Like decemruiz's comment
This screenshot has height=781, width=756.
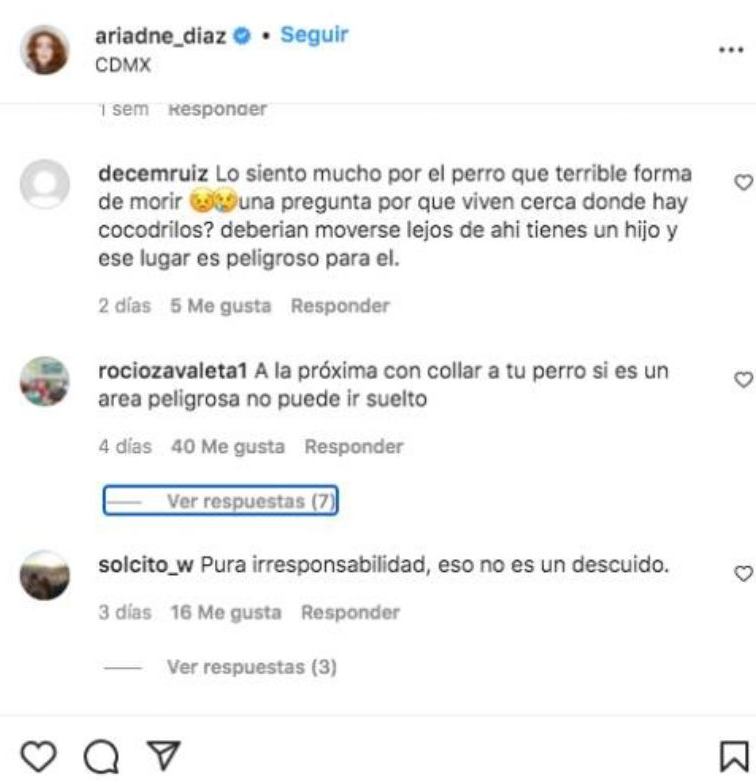pyautogui.click(x=742, y=182)
